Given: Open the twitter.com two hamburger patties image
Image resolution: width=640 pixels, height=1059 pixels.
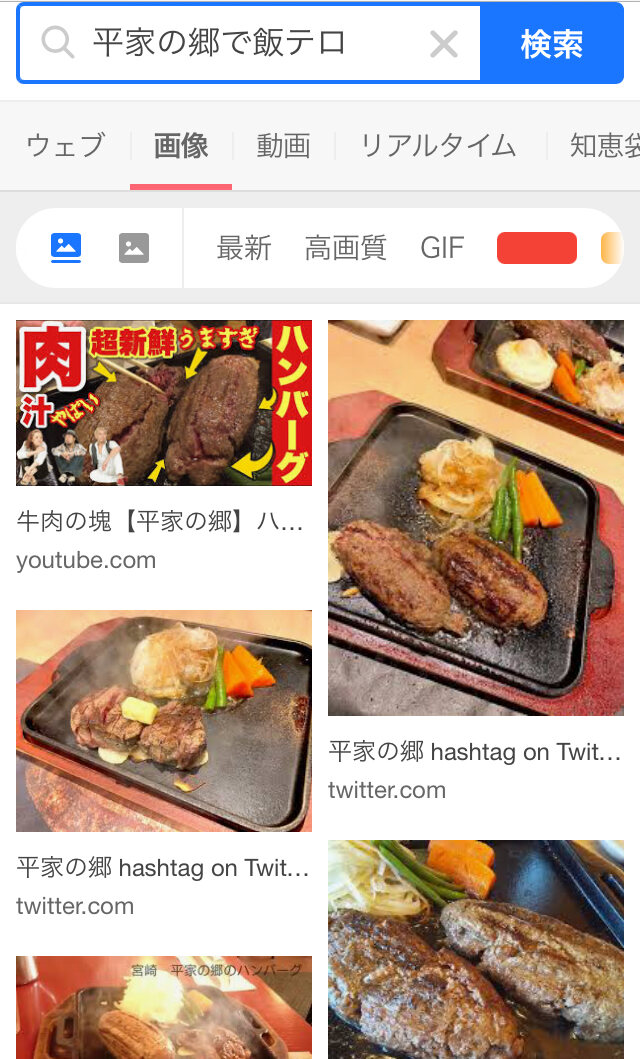Looking at the screenshot, I should (476, 518).
